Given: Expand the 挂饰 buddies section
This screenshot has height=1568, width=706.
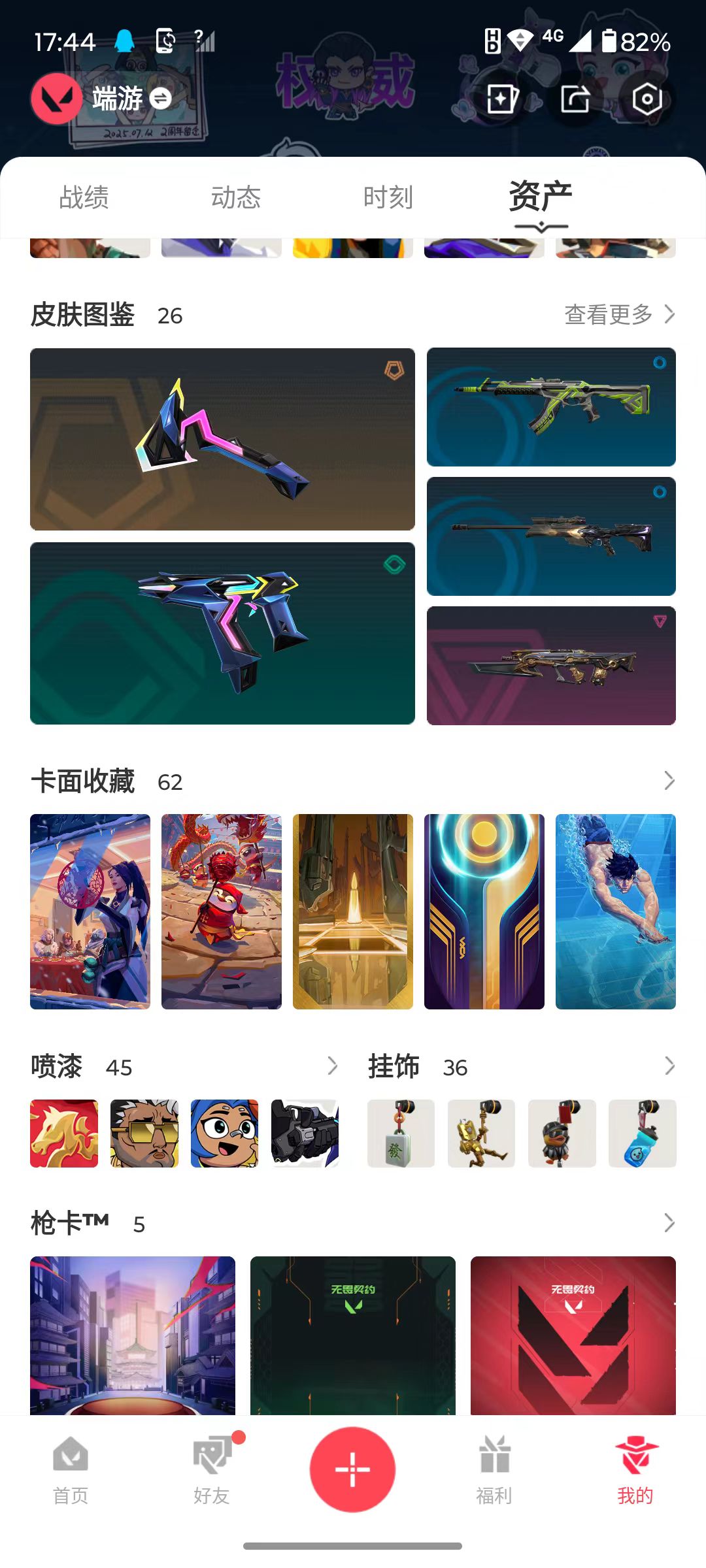Looking at the screenshot, I should [669, 1066].
